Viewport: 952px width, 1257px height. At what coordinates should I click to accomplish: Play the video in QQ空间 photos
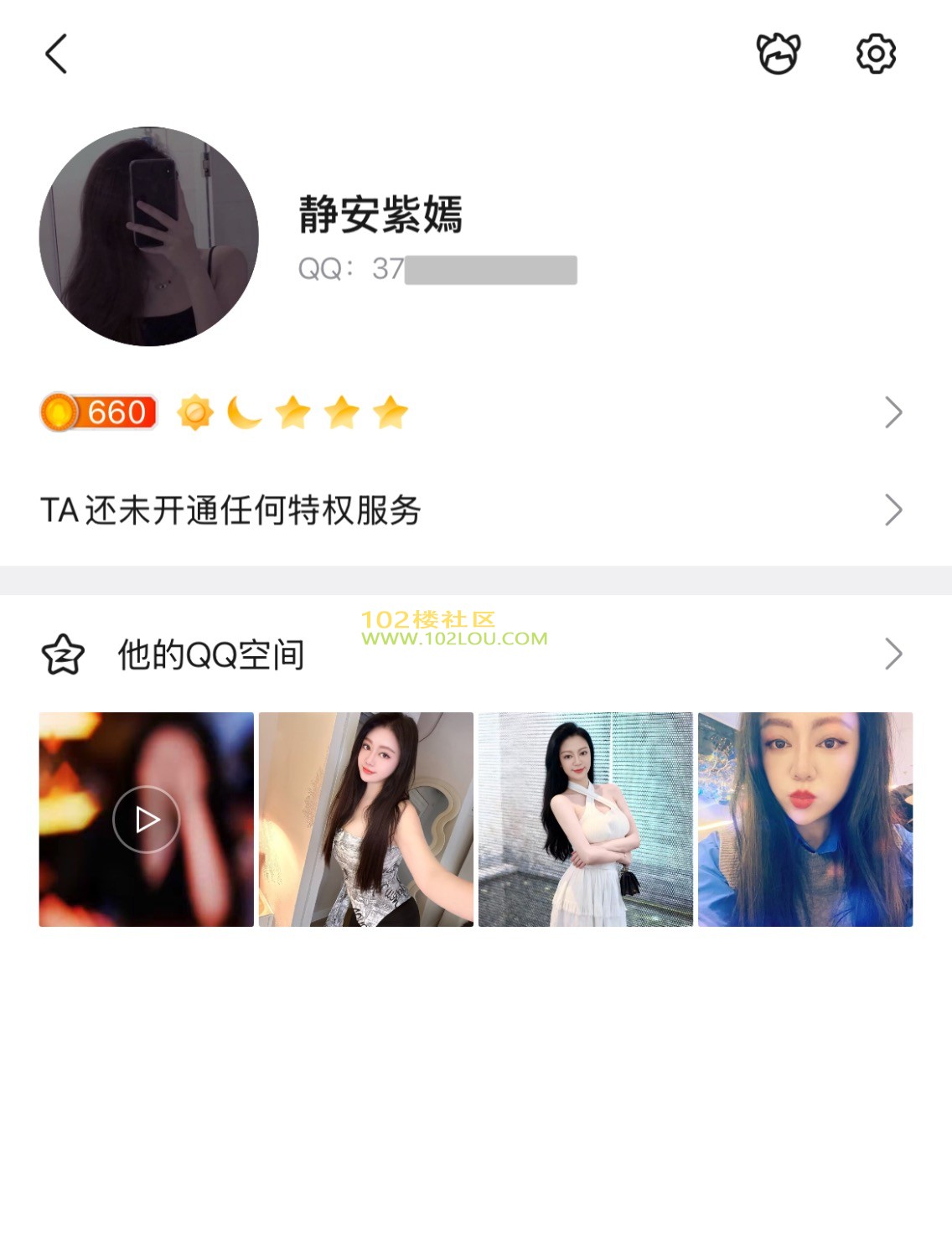click(147, 820)
